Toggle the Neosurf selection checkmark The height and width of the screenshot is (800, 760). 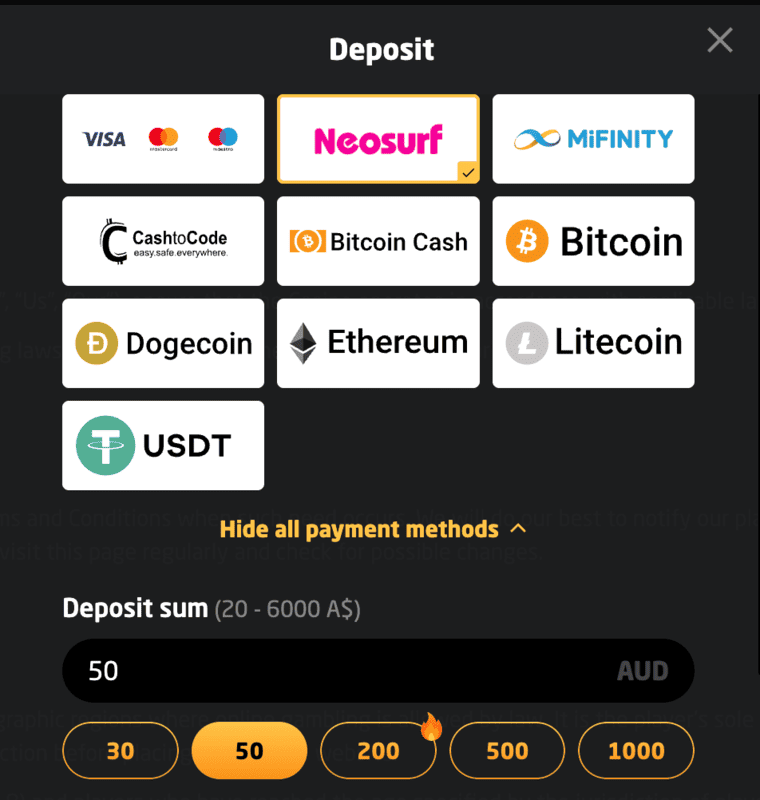pyautogui.click(x=467, y=172)
